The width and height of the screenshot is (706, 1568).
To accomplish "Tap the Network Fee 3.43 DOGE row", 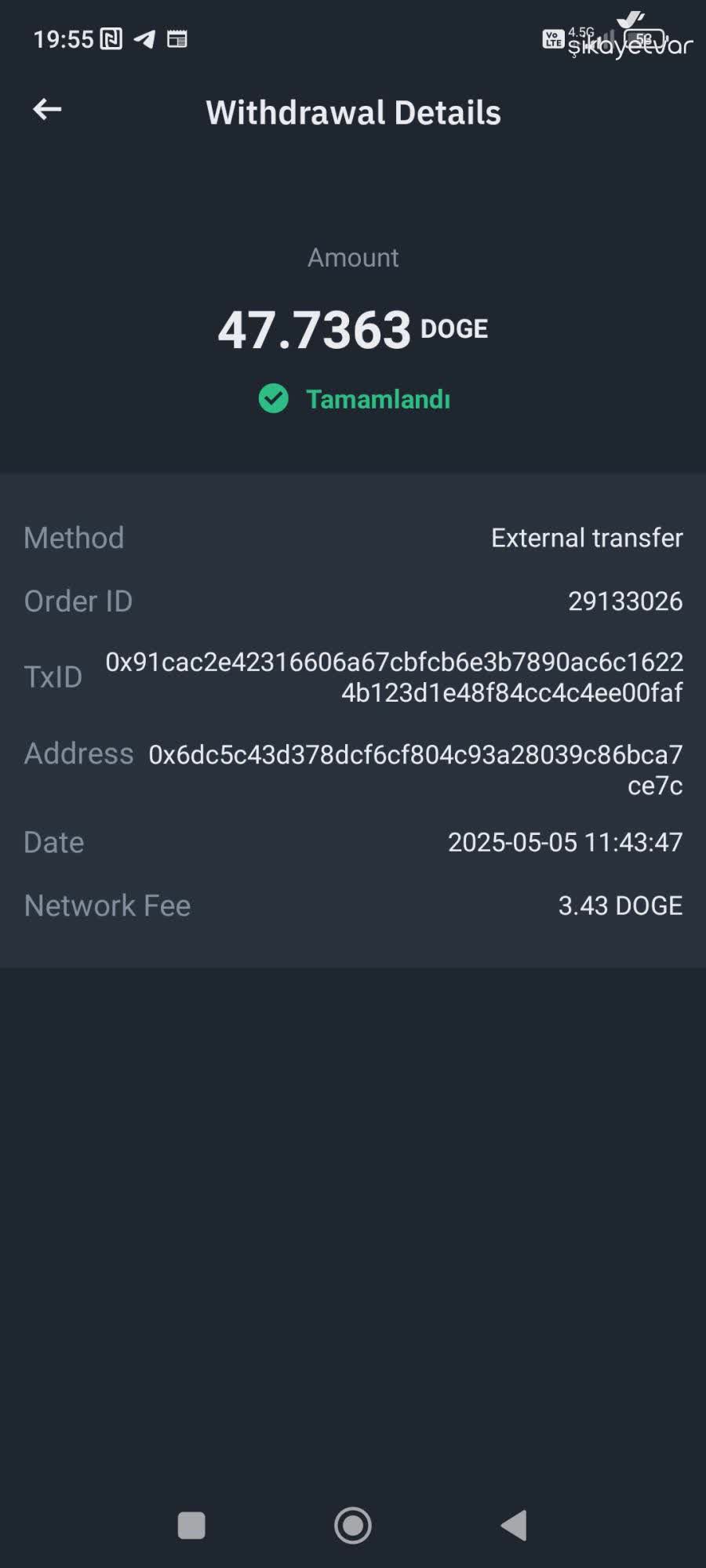I will pyautogui.click(x=619, y=906).
